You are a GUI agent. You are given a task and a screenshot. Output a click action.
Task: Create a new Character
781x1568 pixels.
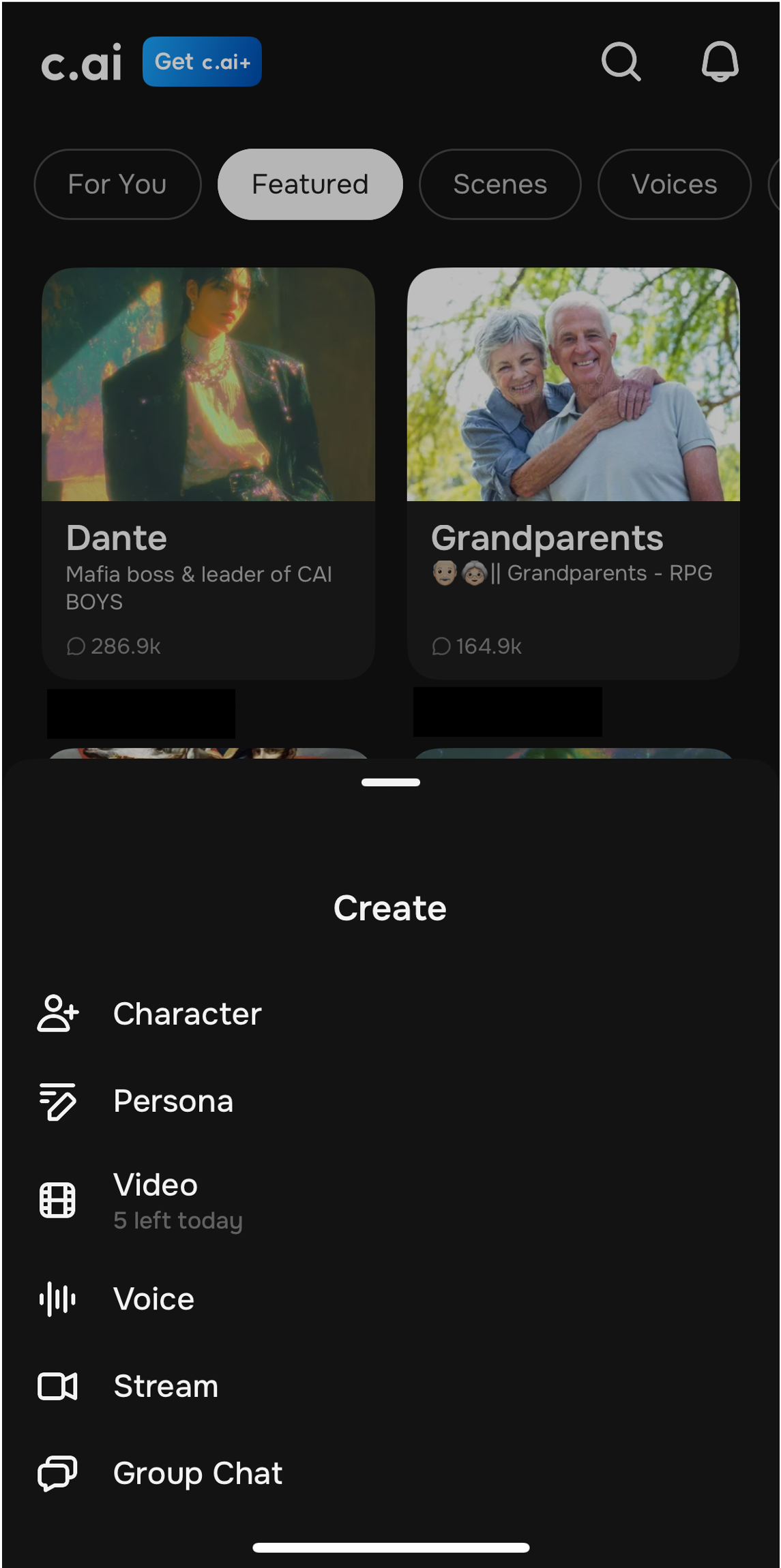(x=187, y=1014)
